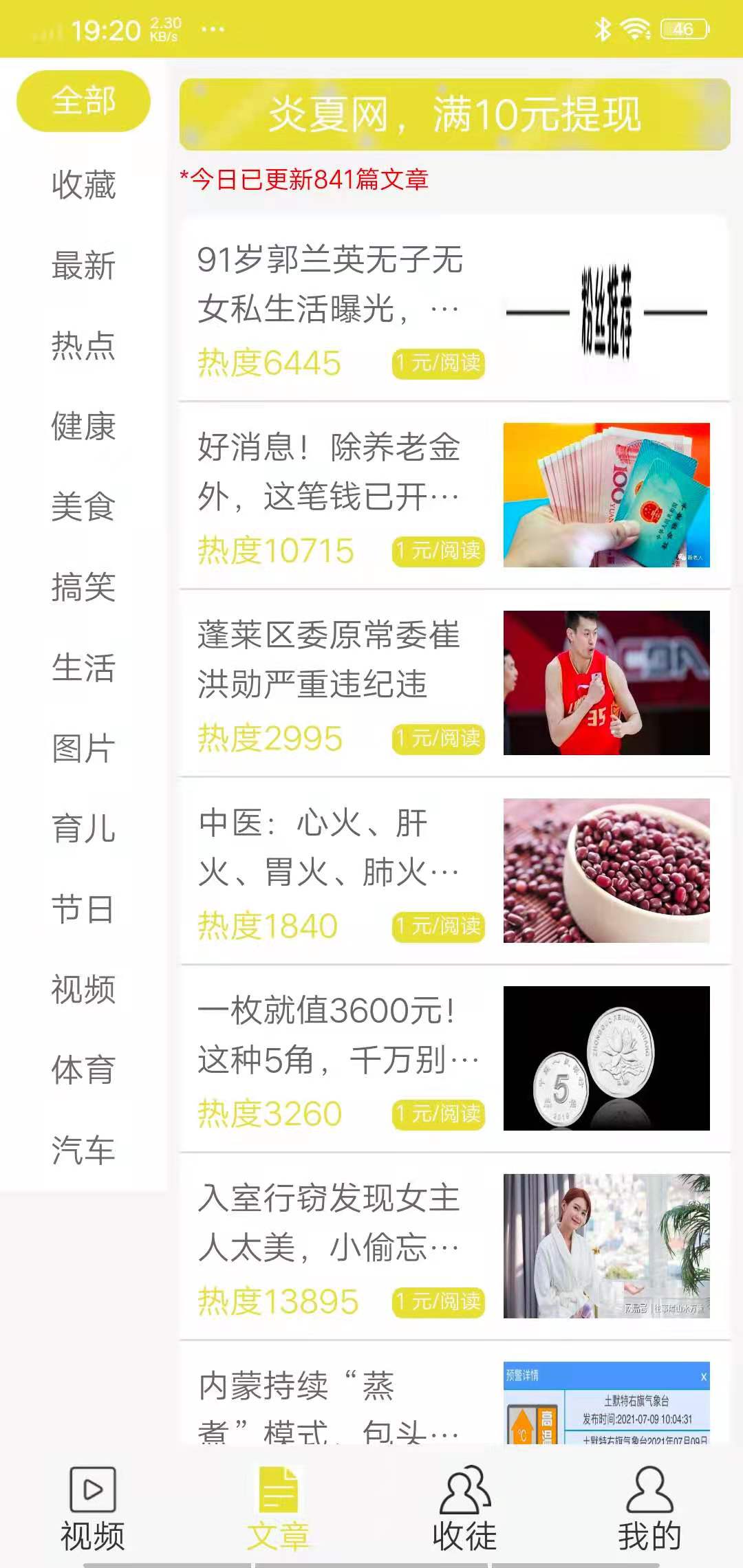The width and height of the screenshot is (743, 1568).
Task: Switch to the 收藏 category
Action: [x=84, y=182]
